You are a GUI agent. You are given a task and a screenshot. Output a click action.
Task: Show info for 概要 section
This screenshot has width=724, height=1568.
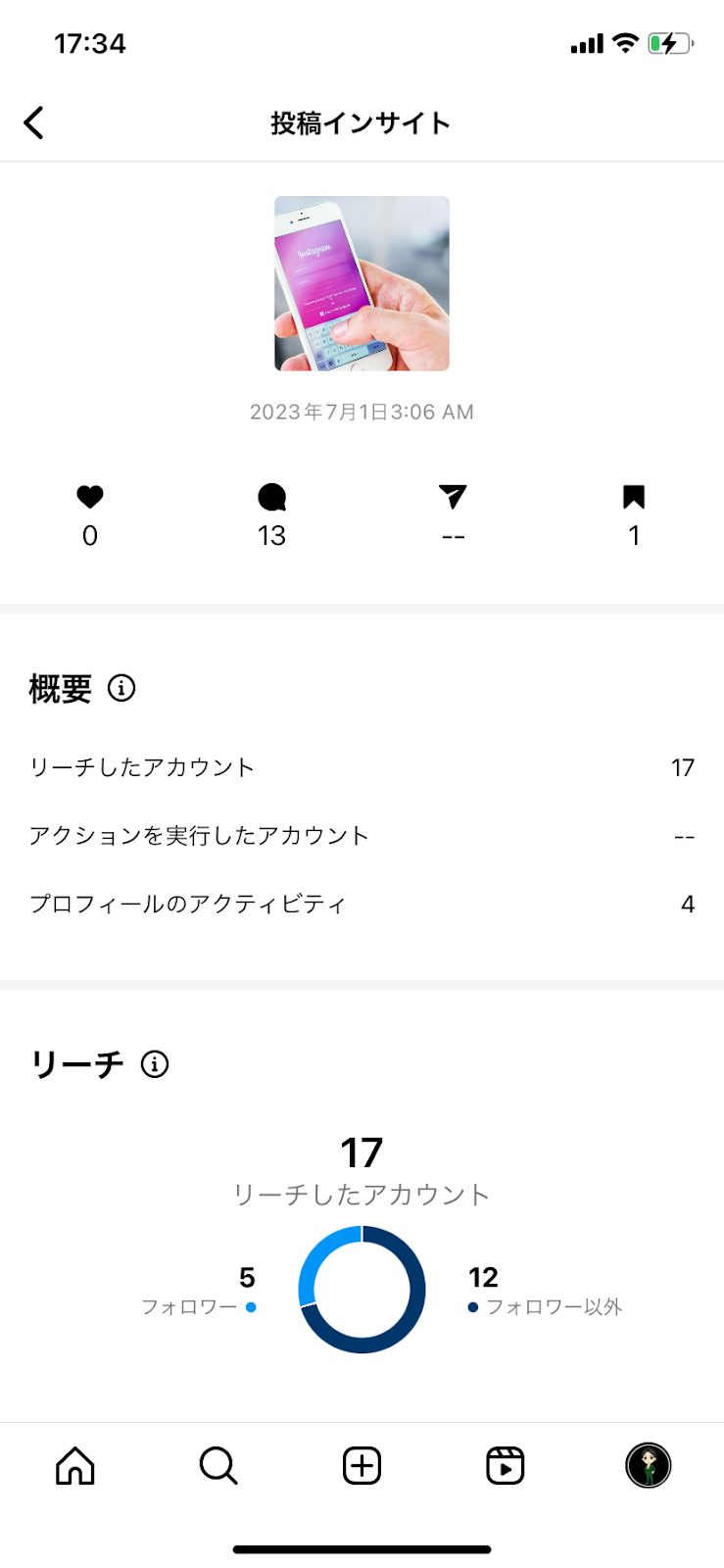121,688
